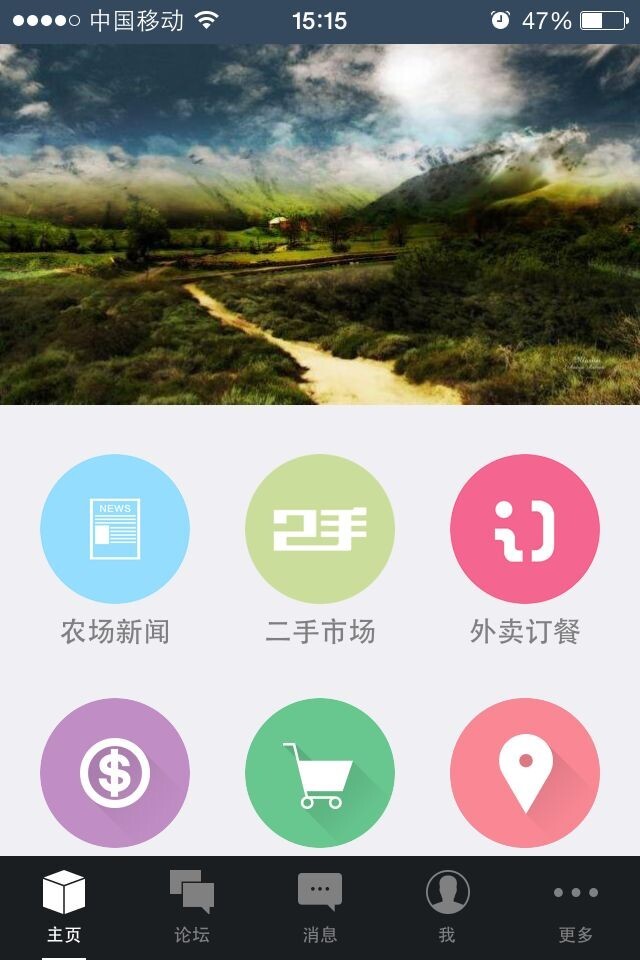Image resolution: width=640 pixels, height=960 pixels.
Task: Switch to the 论坛 forum tab
Action: (192, 906)
